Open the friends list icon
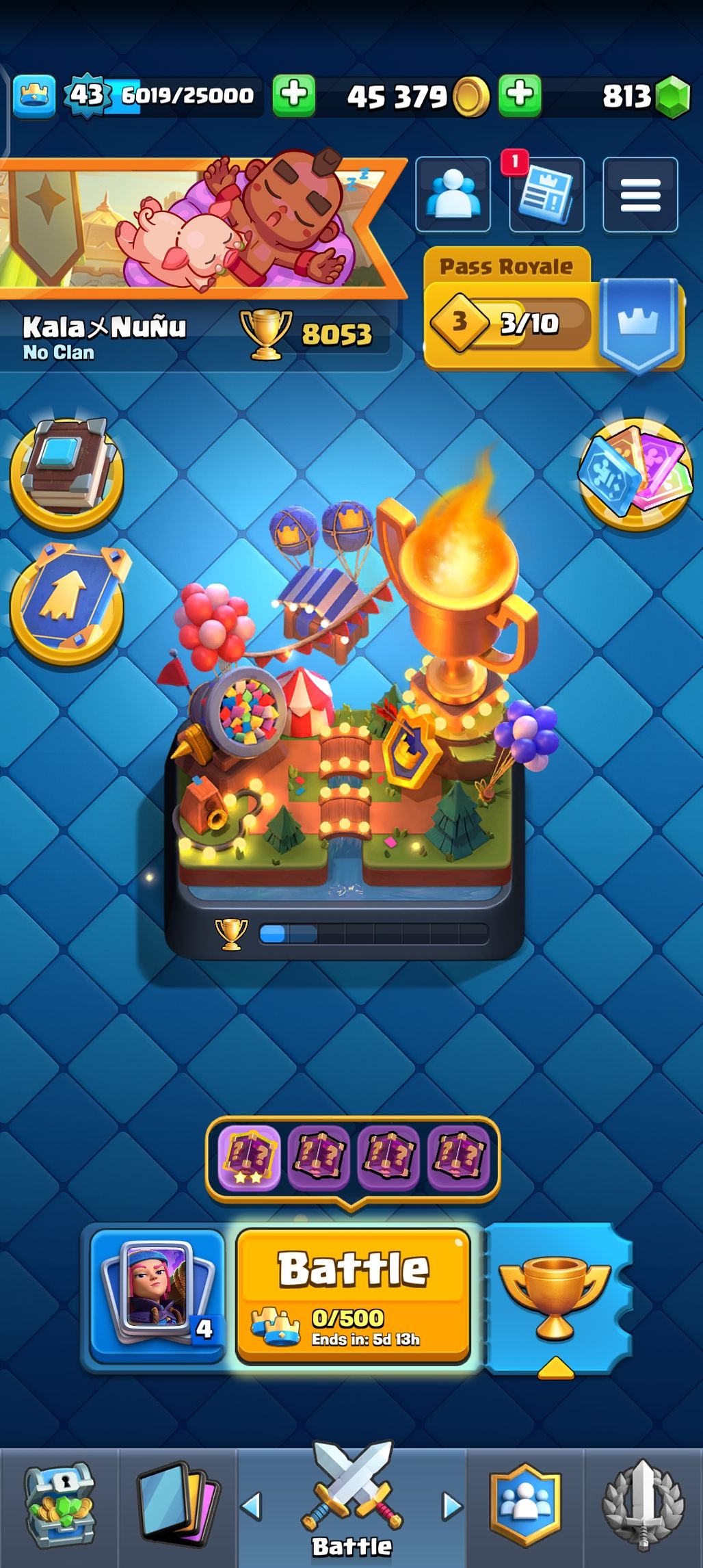 (x=453, y=195)
